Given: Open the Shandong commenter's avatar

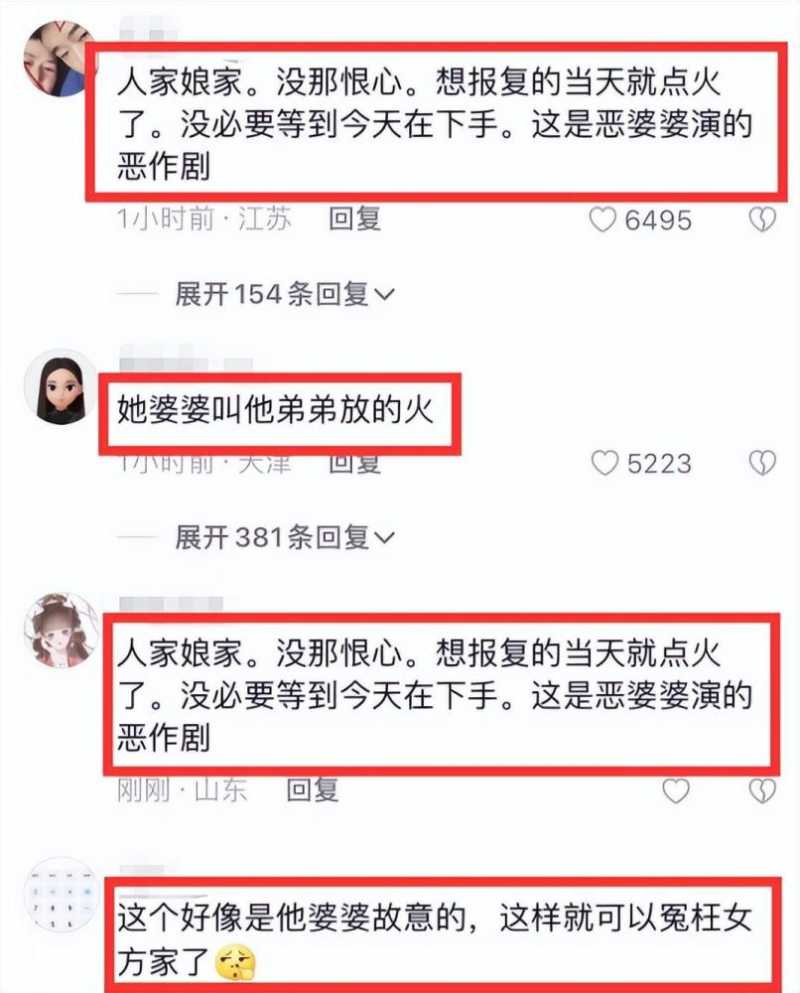Looking at the screenshot, I should 59,630.
